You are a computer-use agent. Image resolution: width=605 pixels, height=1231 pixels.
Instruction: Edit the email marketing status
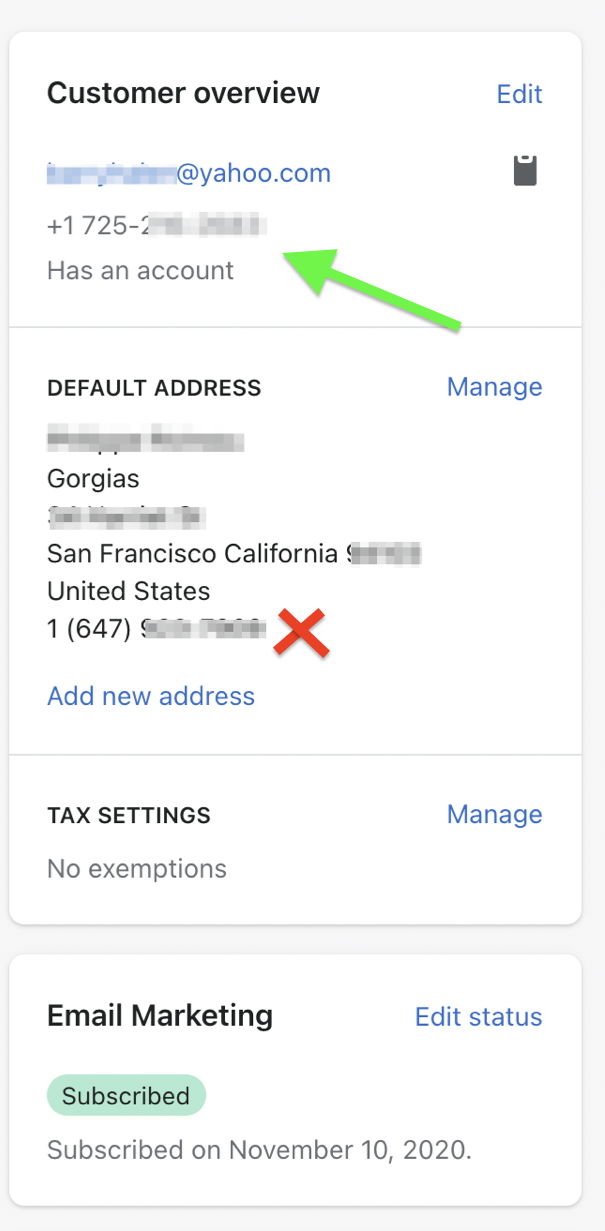click(478, 1017)
